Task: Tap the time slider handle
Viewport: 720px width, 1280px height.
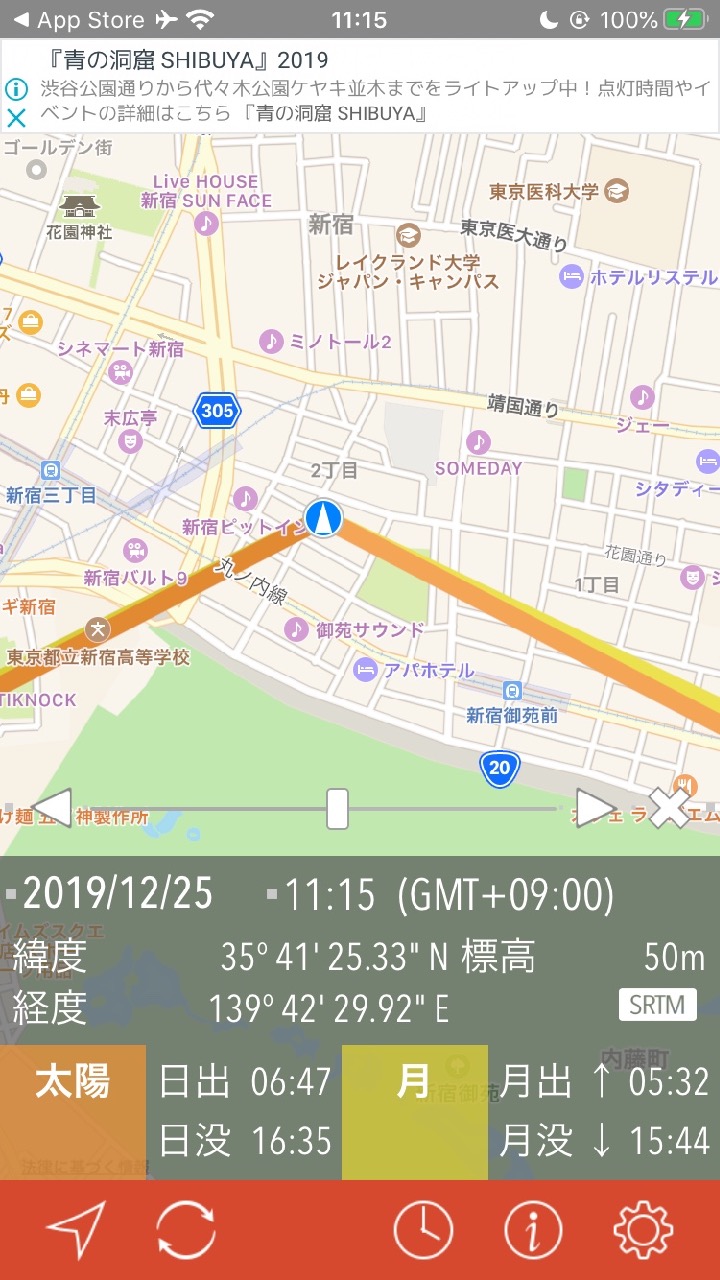Action: (338, 808)
